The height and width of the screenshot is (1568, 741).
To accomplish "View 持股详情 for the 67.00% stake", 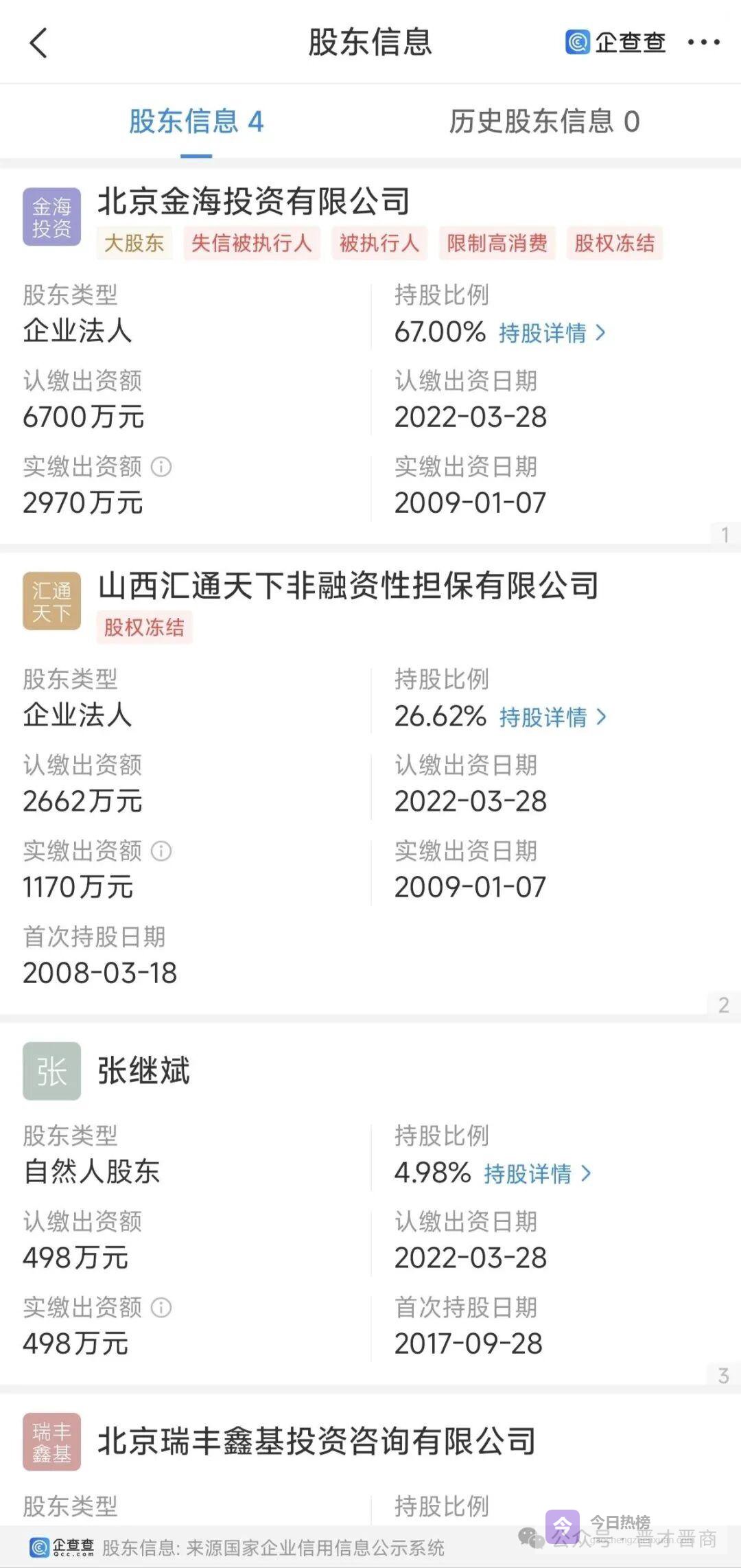I will [x=552, y=333].
